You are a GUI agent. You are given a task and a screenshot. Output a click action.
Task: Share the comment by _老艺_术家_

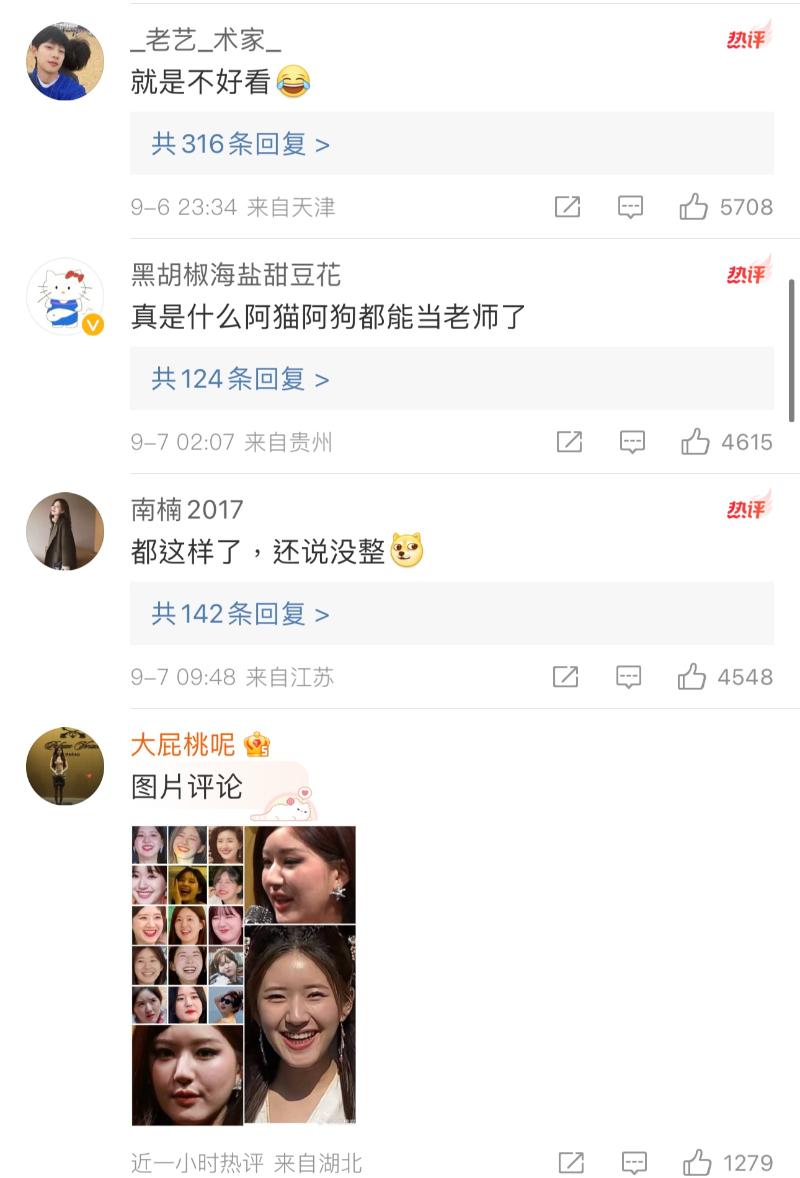(x=567, y=207)
